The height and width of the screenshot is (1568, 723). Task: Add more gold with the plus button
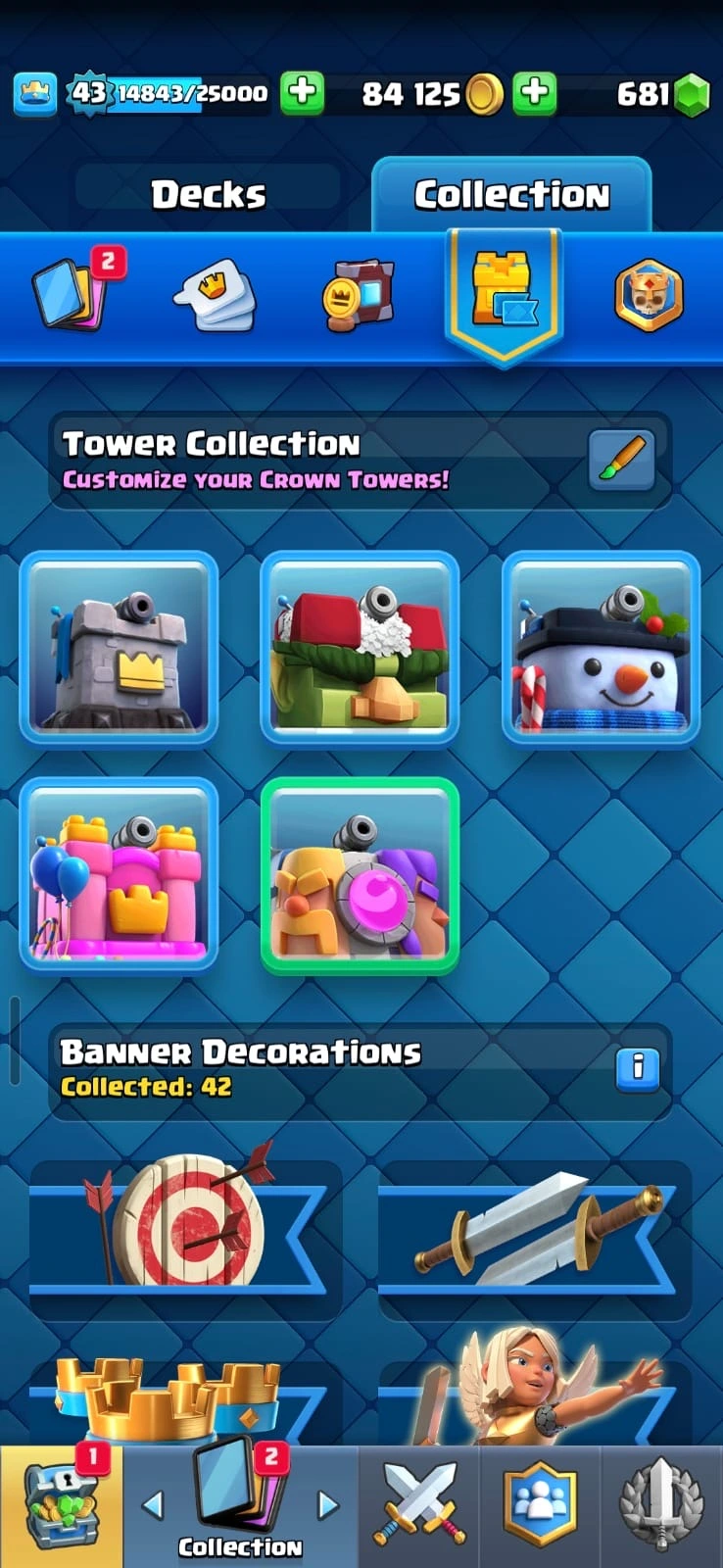point(534,93)
